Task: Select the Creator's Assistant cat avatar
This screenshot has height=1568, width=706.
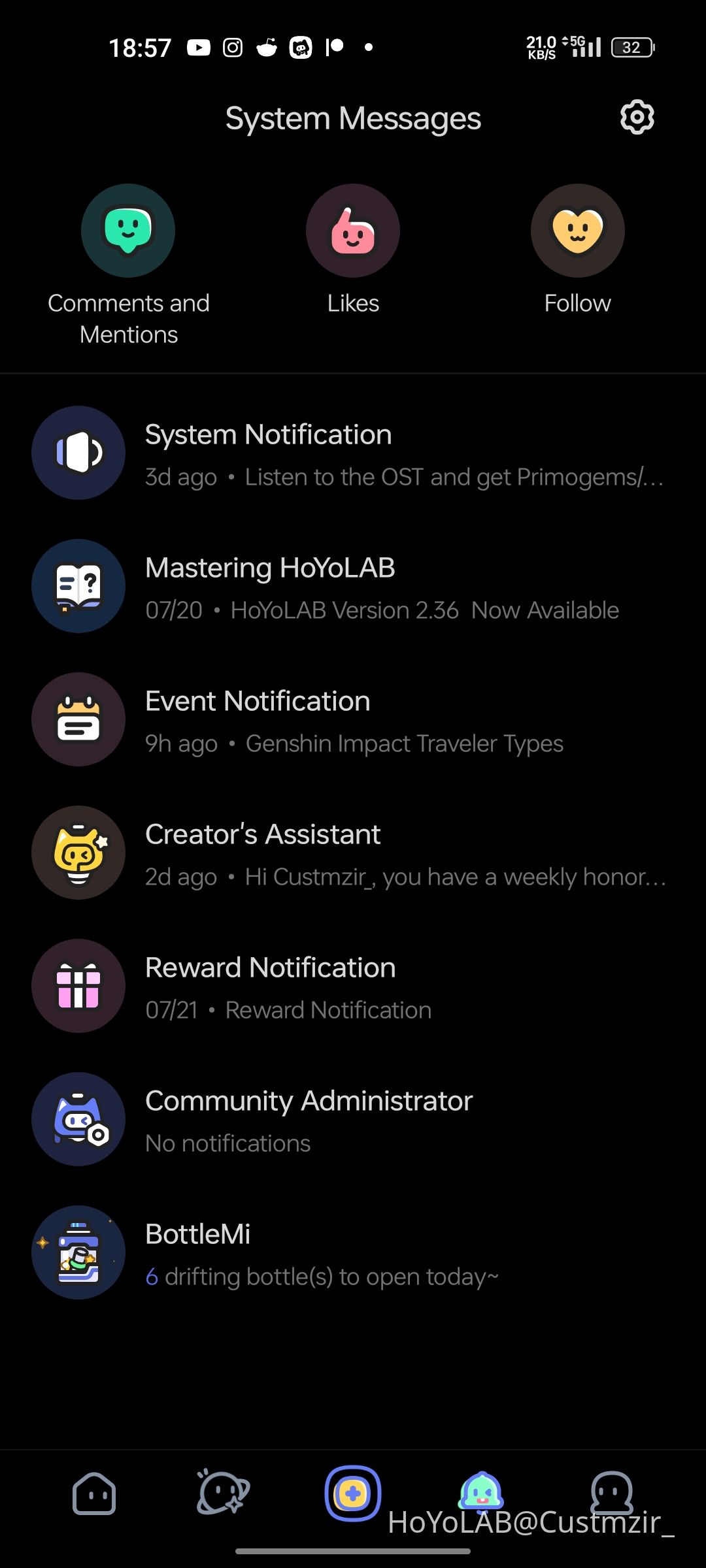Action: point(78,853)
